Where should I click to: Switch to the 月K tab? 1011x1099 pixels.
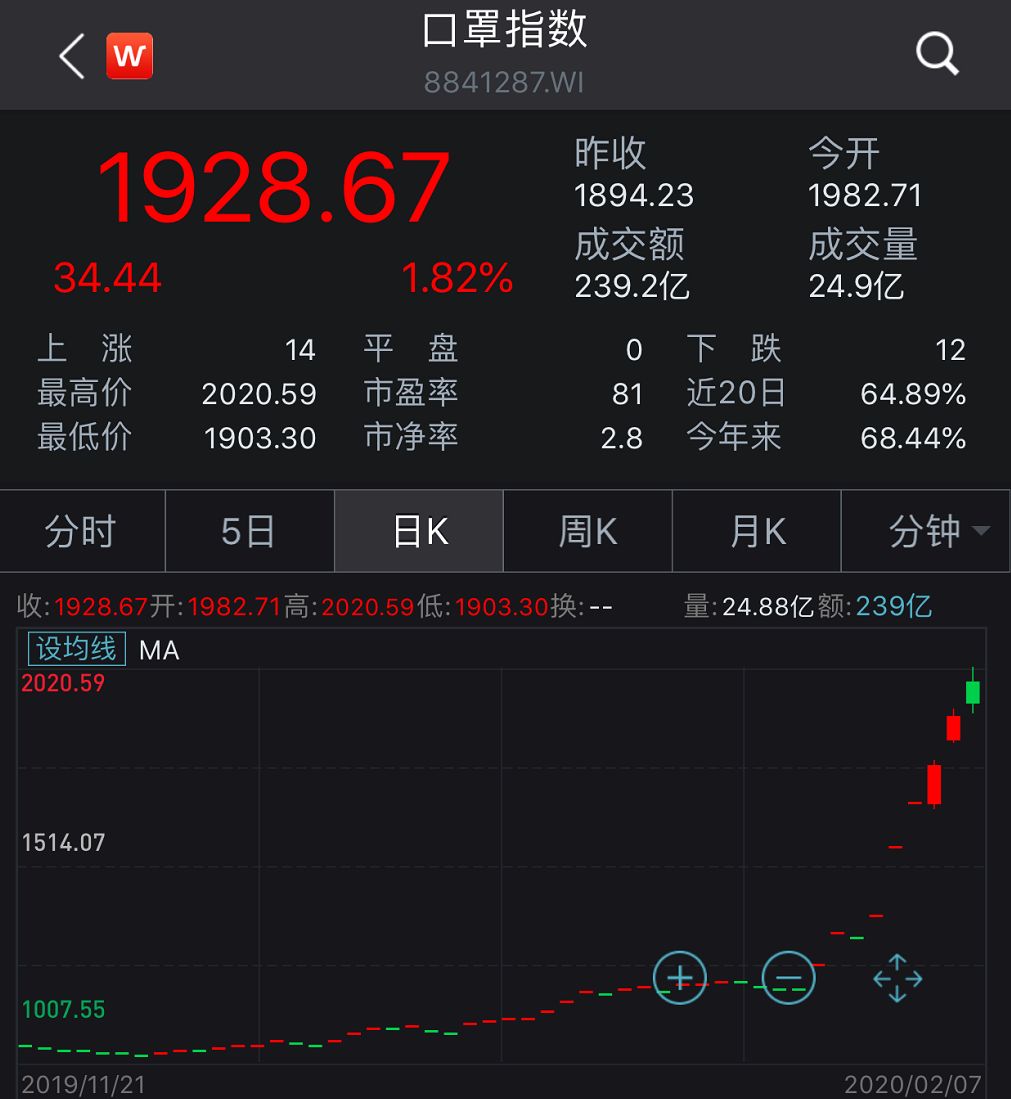coord(756,531)
